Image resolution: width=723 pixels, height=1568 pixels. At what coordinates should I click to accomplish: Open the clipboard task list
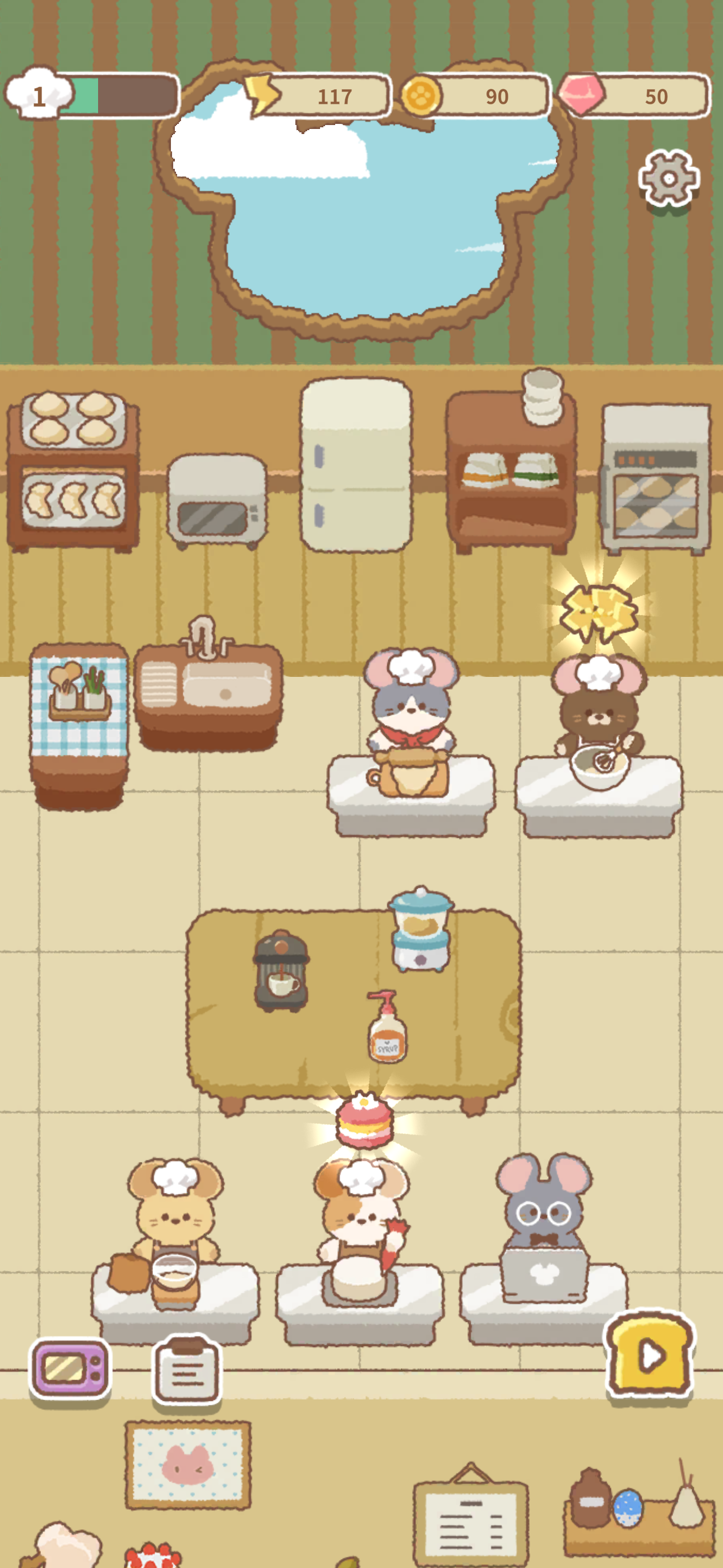point(187,1370)
